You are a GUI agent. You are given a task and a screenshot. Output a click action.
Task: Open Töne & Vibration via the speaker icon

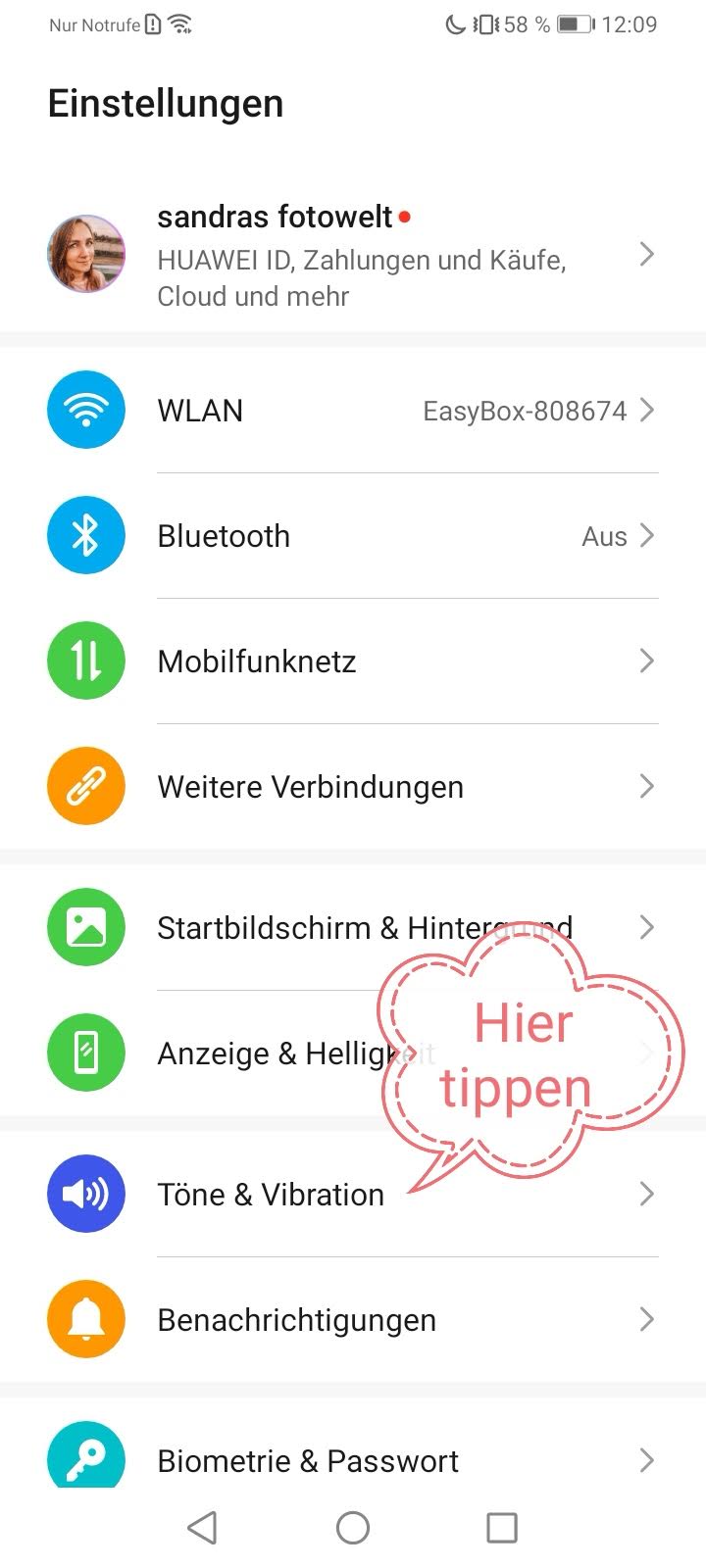(x=85, y=1194)
